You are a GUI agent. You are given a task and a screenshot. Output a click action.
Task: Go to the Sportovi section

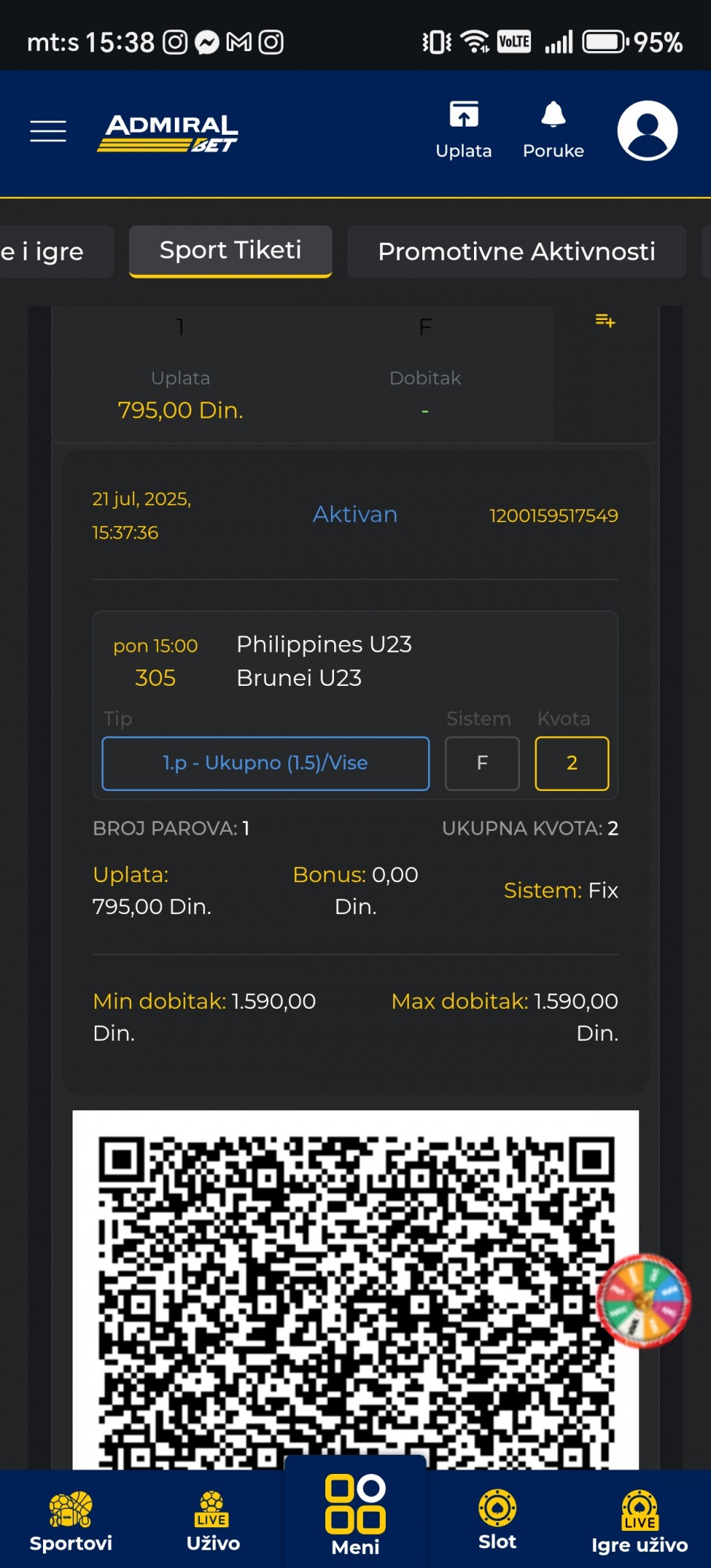click(x=71, y=1522)
